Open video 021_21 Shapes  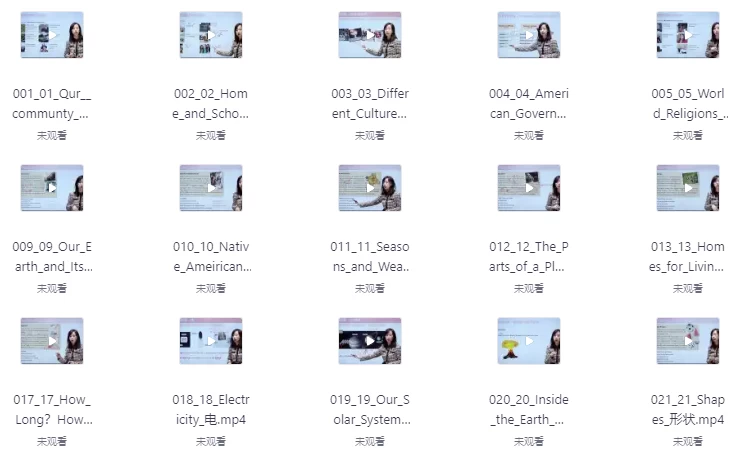pos(687,341)
